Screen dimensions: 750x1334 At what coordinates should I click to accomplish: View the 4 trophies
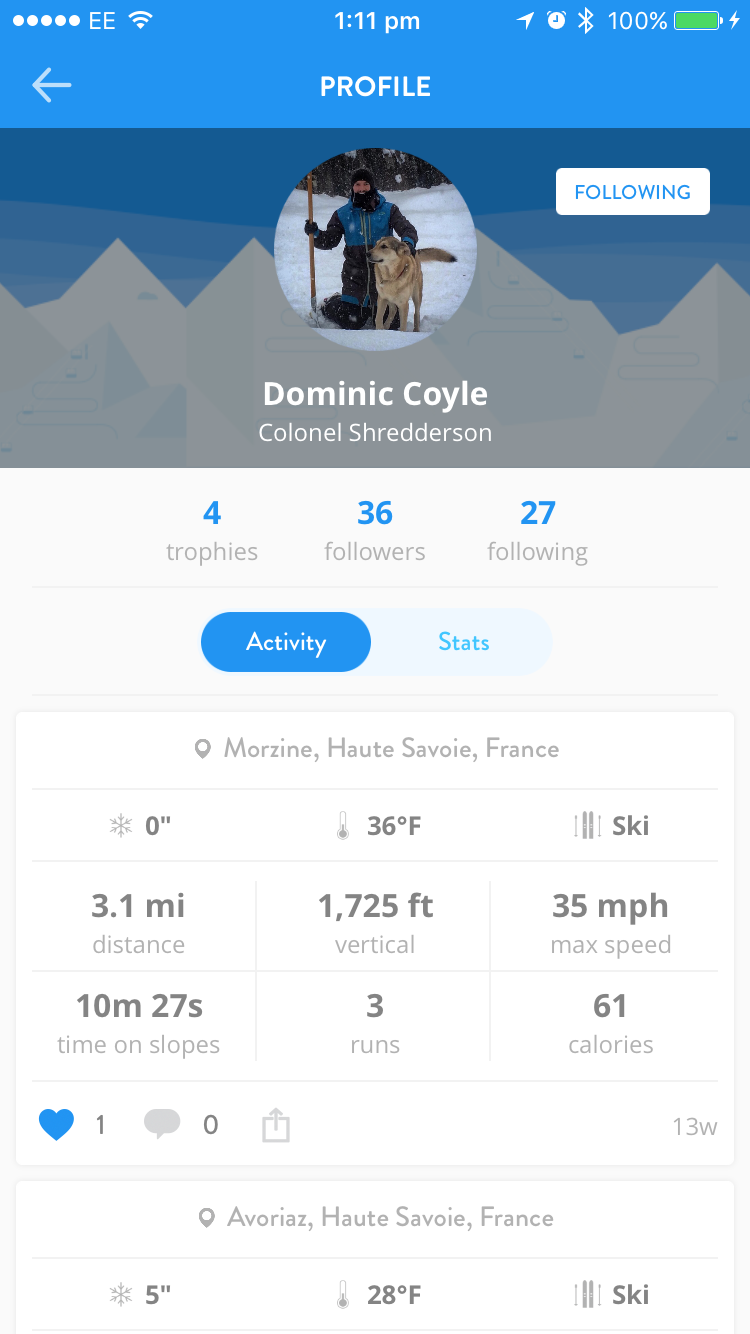coord(212,531)
